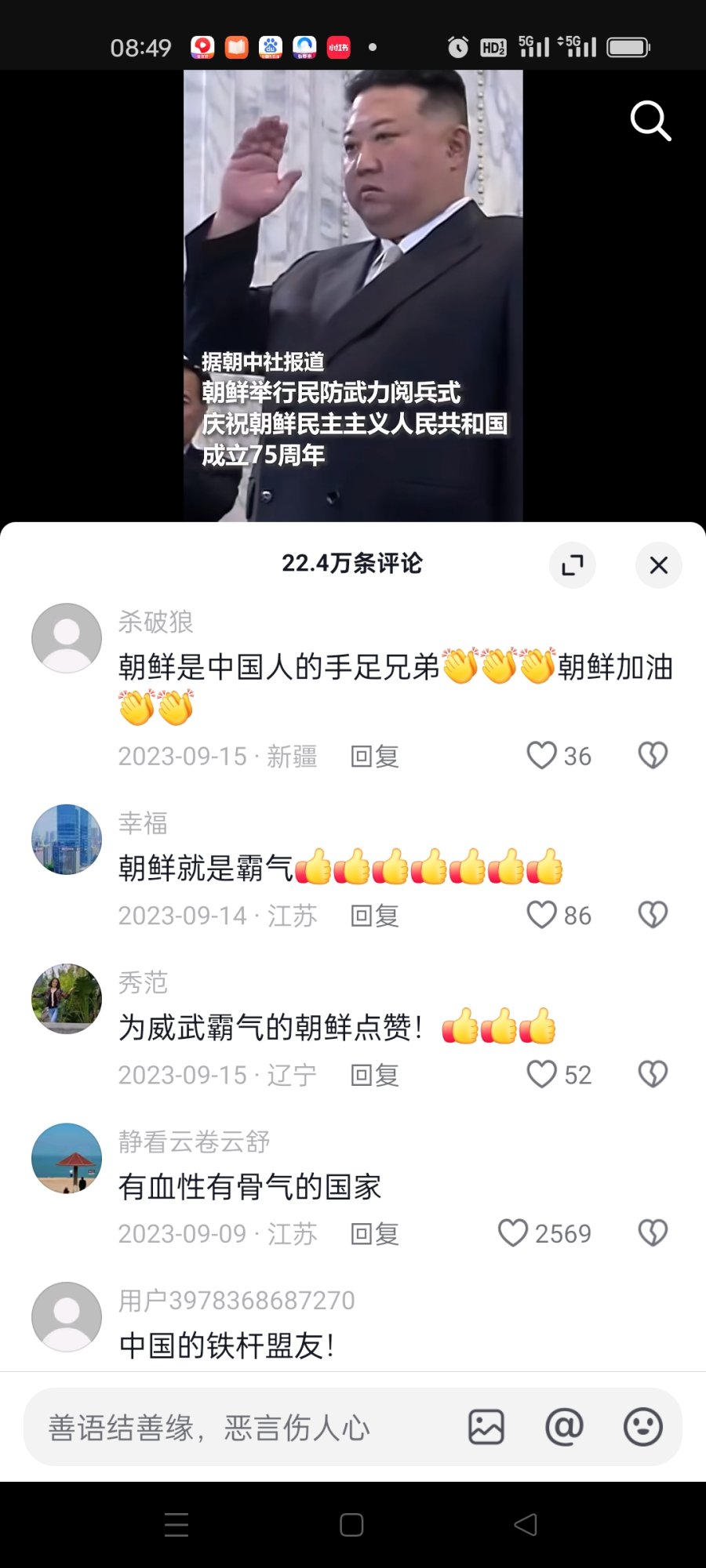
Task: Like 幸福's comment
Action: 541,915
